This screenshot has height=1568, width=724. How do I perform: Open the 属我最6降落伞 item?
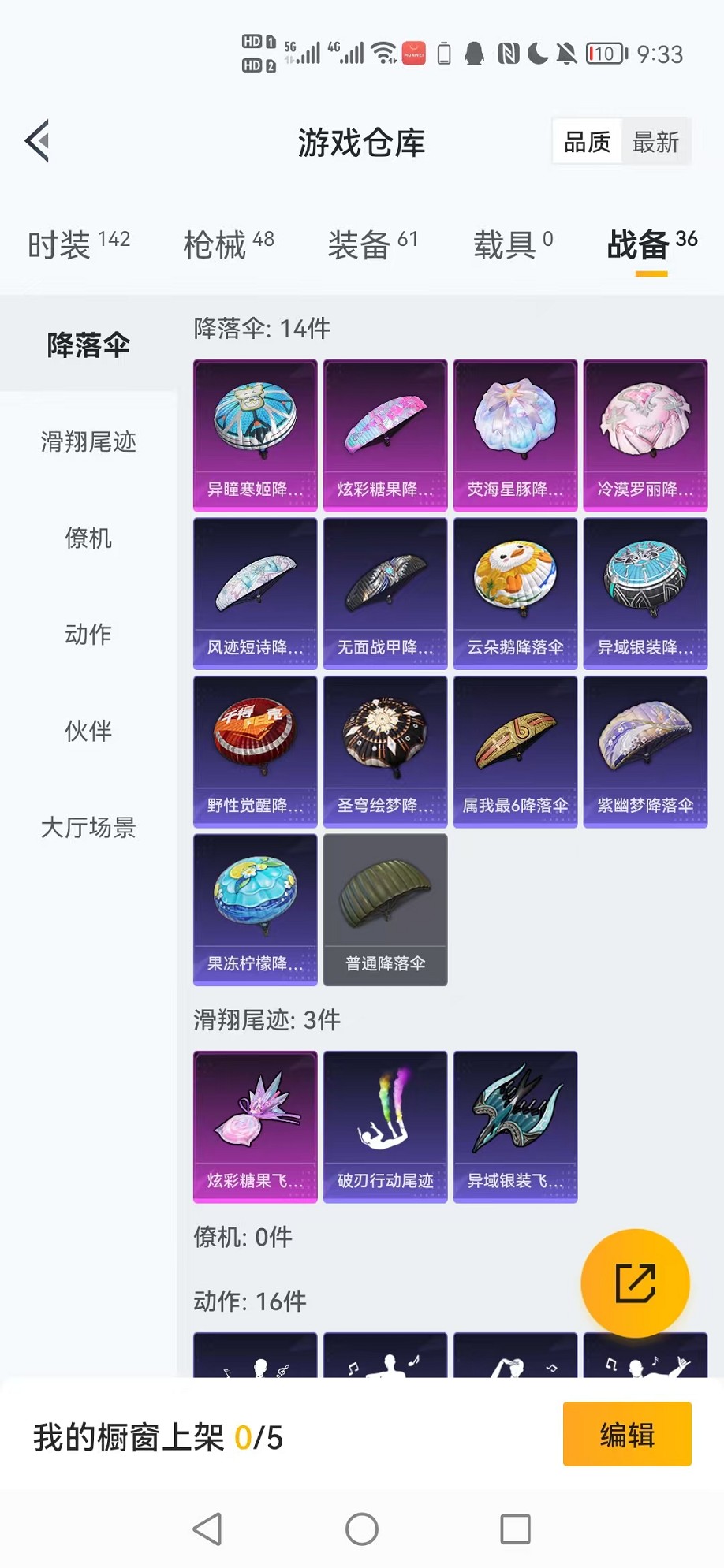[x=515, y=751]
